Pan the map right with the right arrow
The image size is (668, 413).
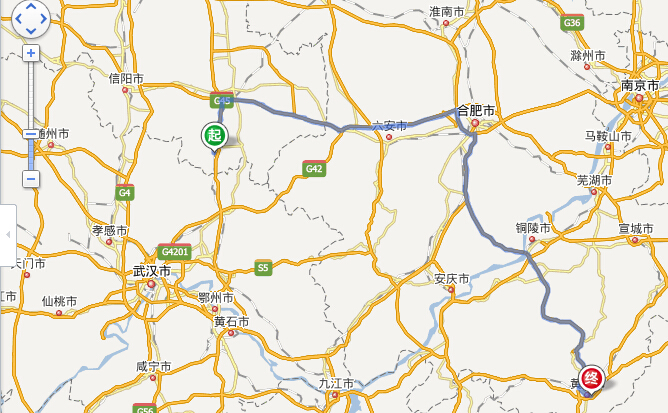point(43,17)
